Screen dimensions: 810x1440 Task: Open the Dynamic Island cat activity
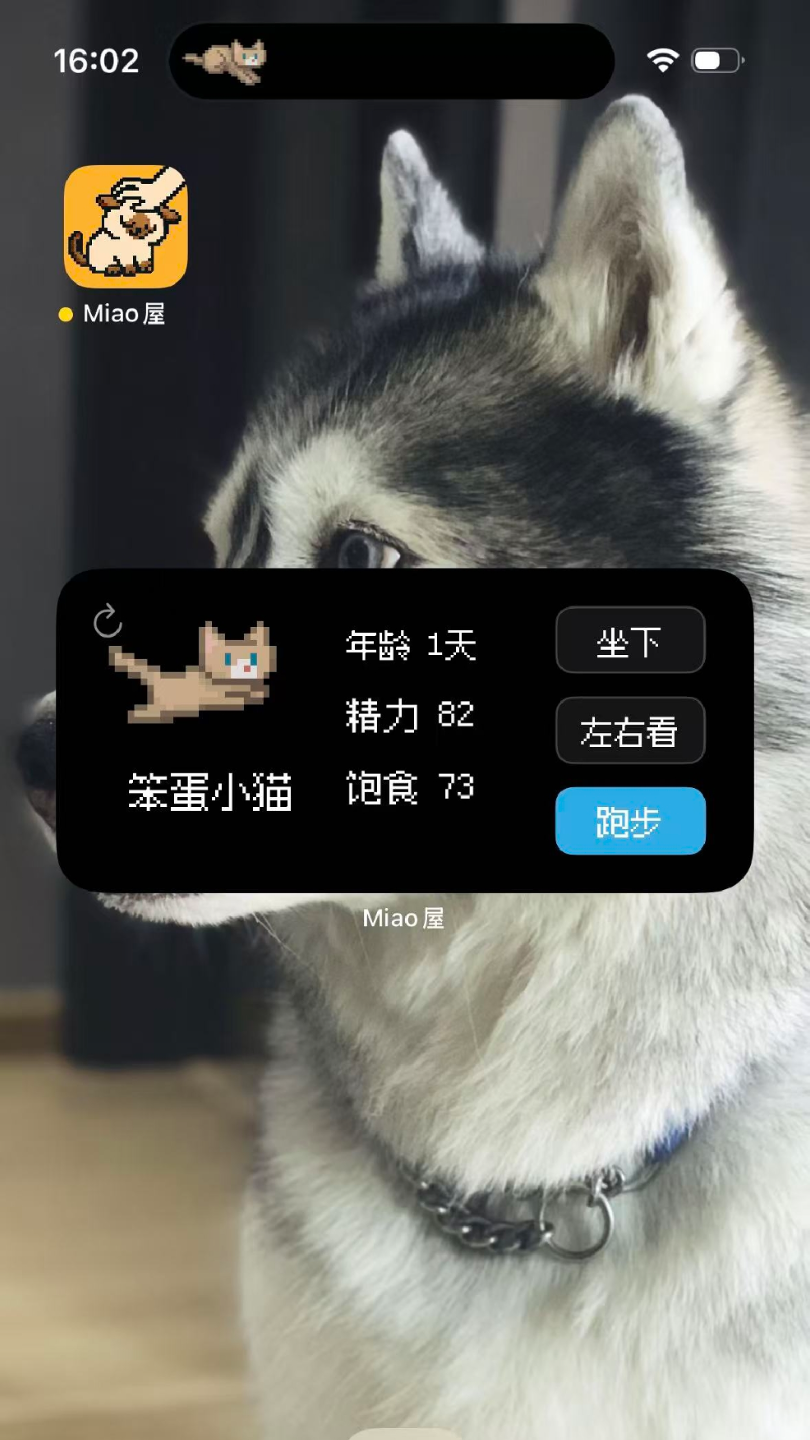coord(391,61)
